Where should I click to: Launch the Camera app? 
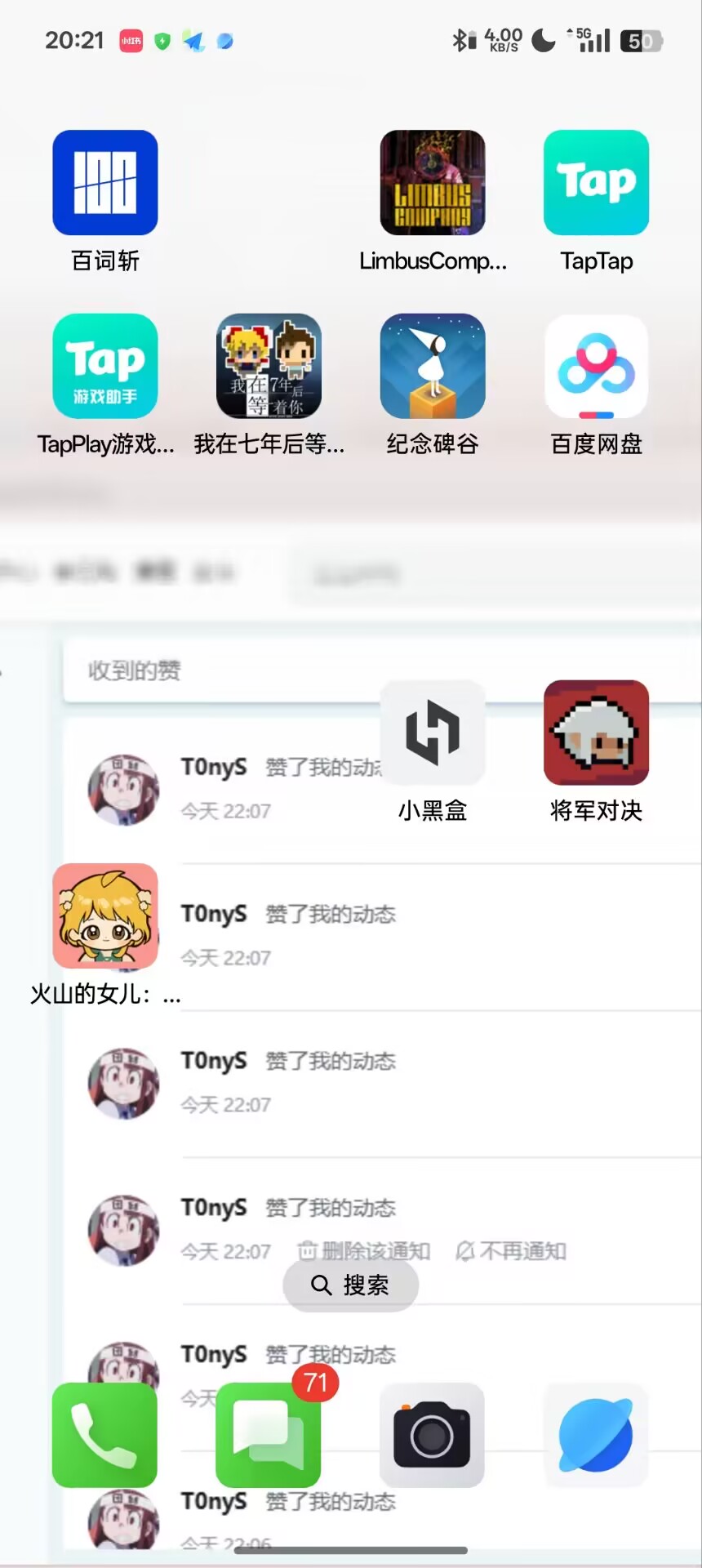point(433,1436)
